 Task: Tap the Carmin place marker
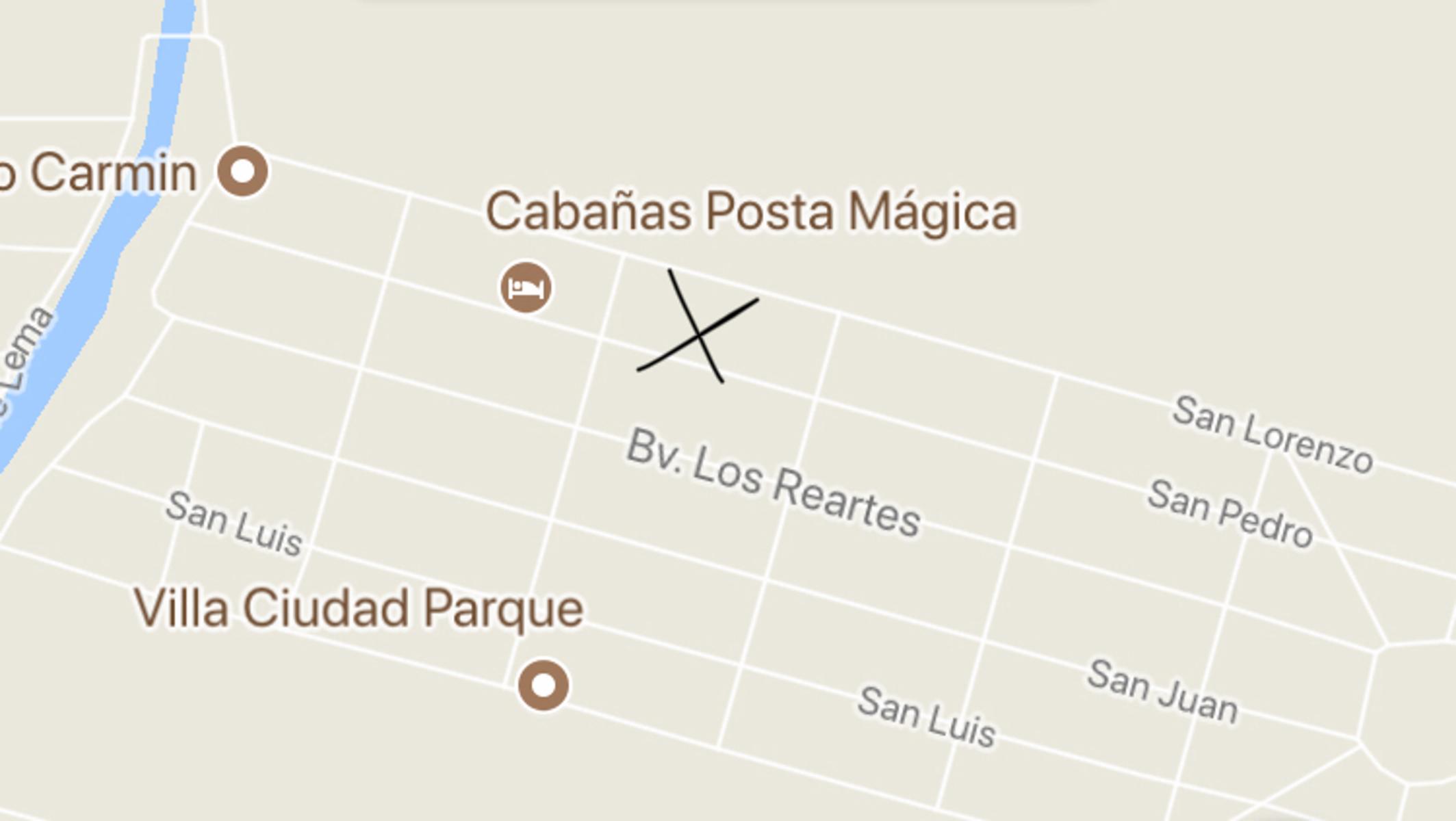[243, 171]
